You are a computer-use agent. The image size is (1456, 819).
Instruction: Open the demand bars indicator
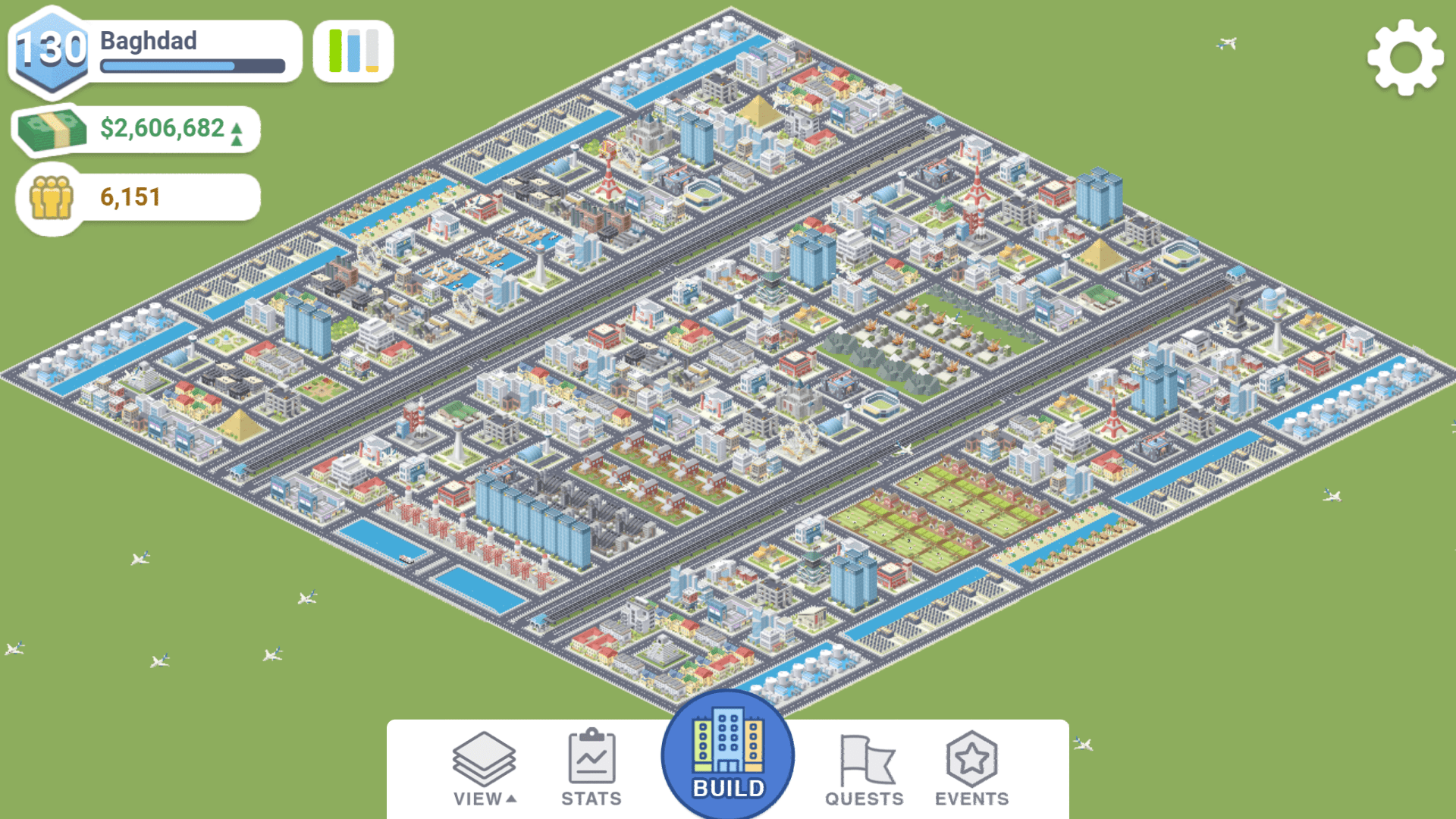(x=353, y=52)
